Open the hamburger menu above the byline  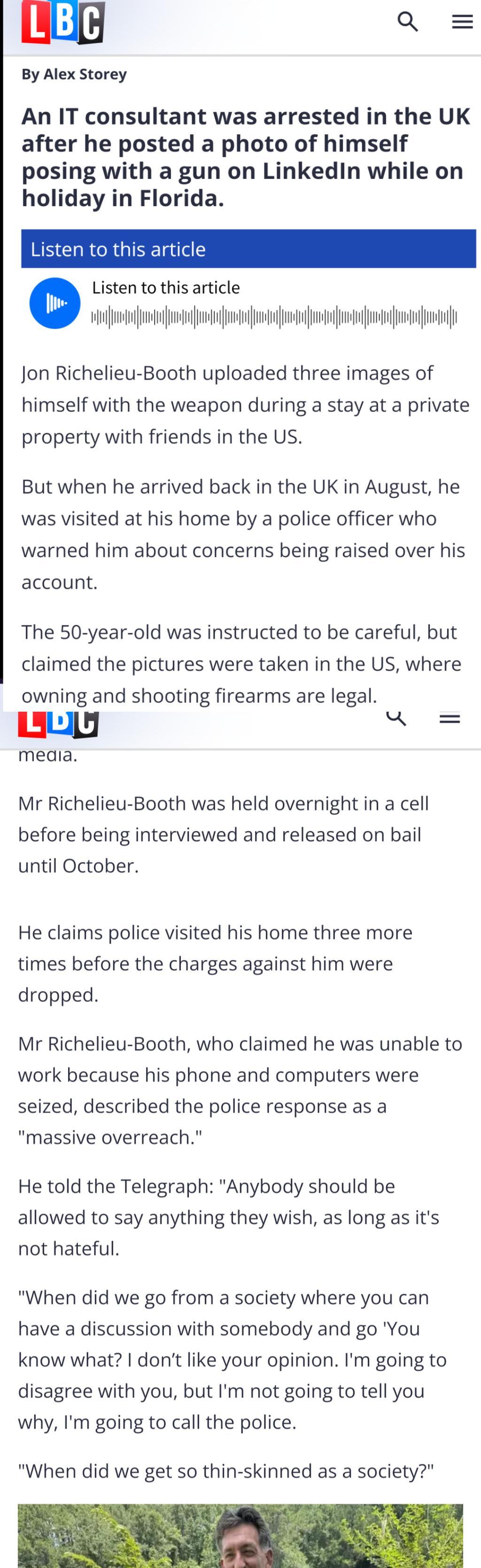tap(462, 22)
